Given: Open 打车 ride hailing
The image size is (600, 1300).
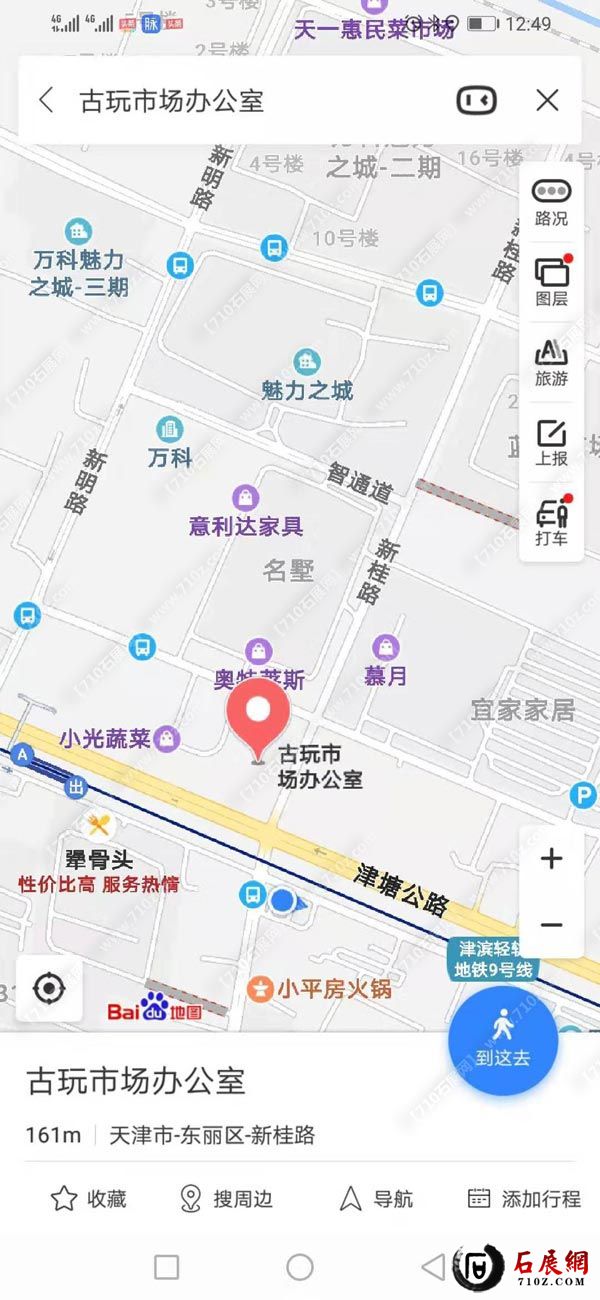Looking at the screenshot, I should [x=551, y=522].
